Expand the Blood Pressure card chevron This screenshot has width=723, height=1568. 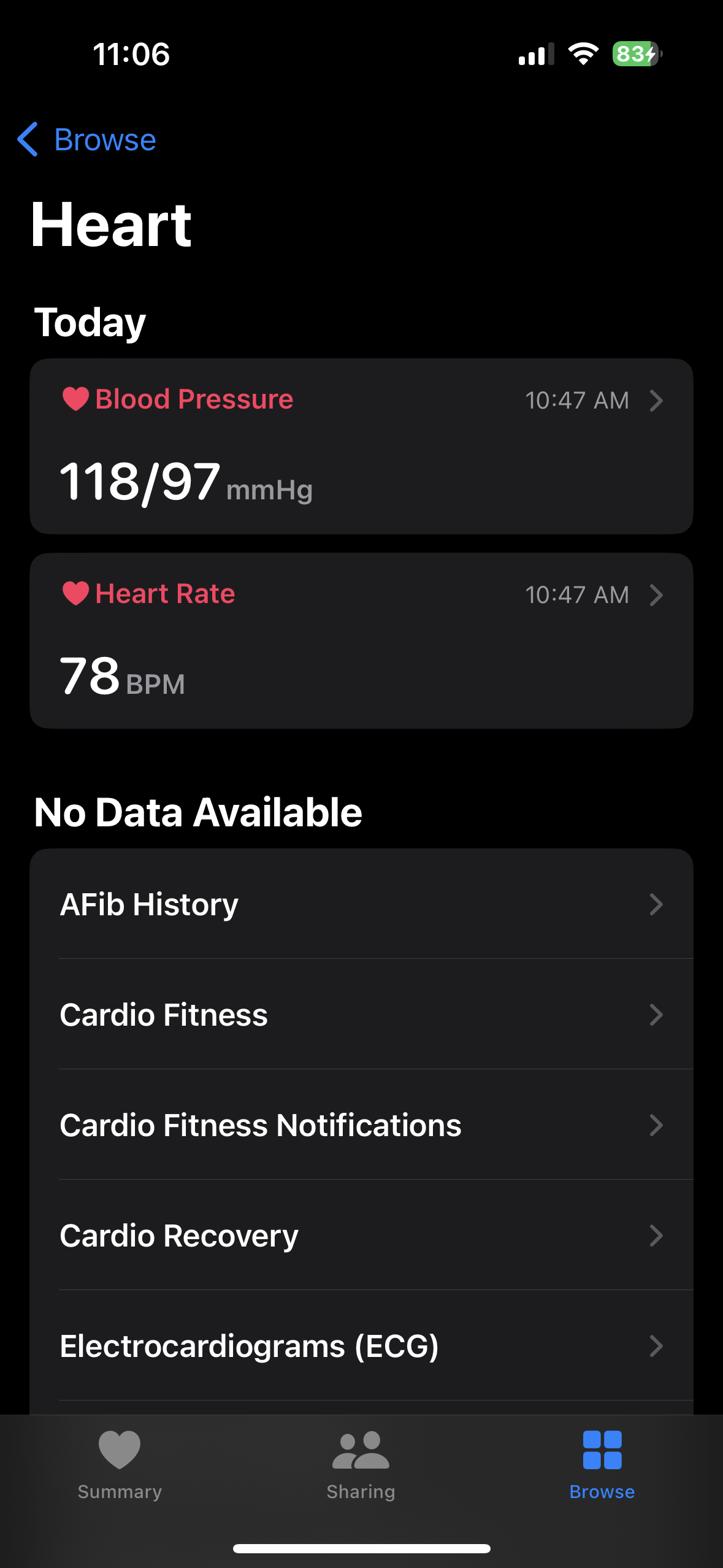[657, 401]
